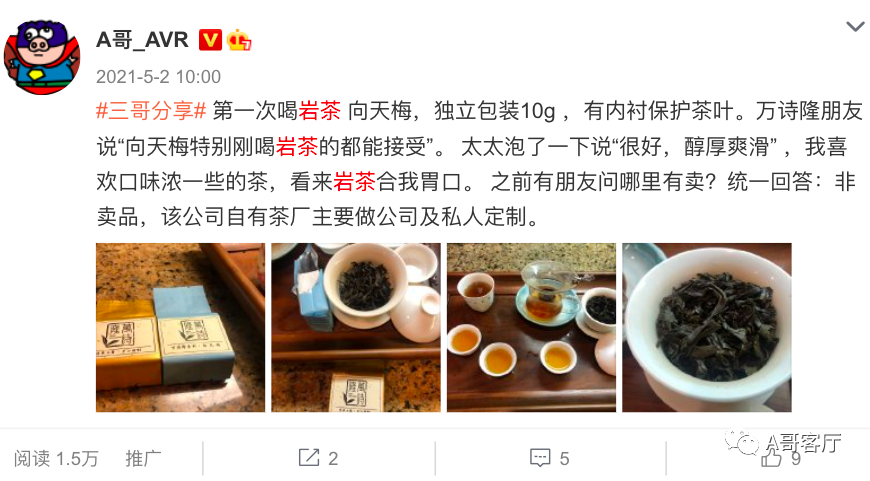View the photo of brewed tea cups
870x481 pixels.
[x=531, y=327]
